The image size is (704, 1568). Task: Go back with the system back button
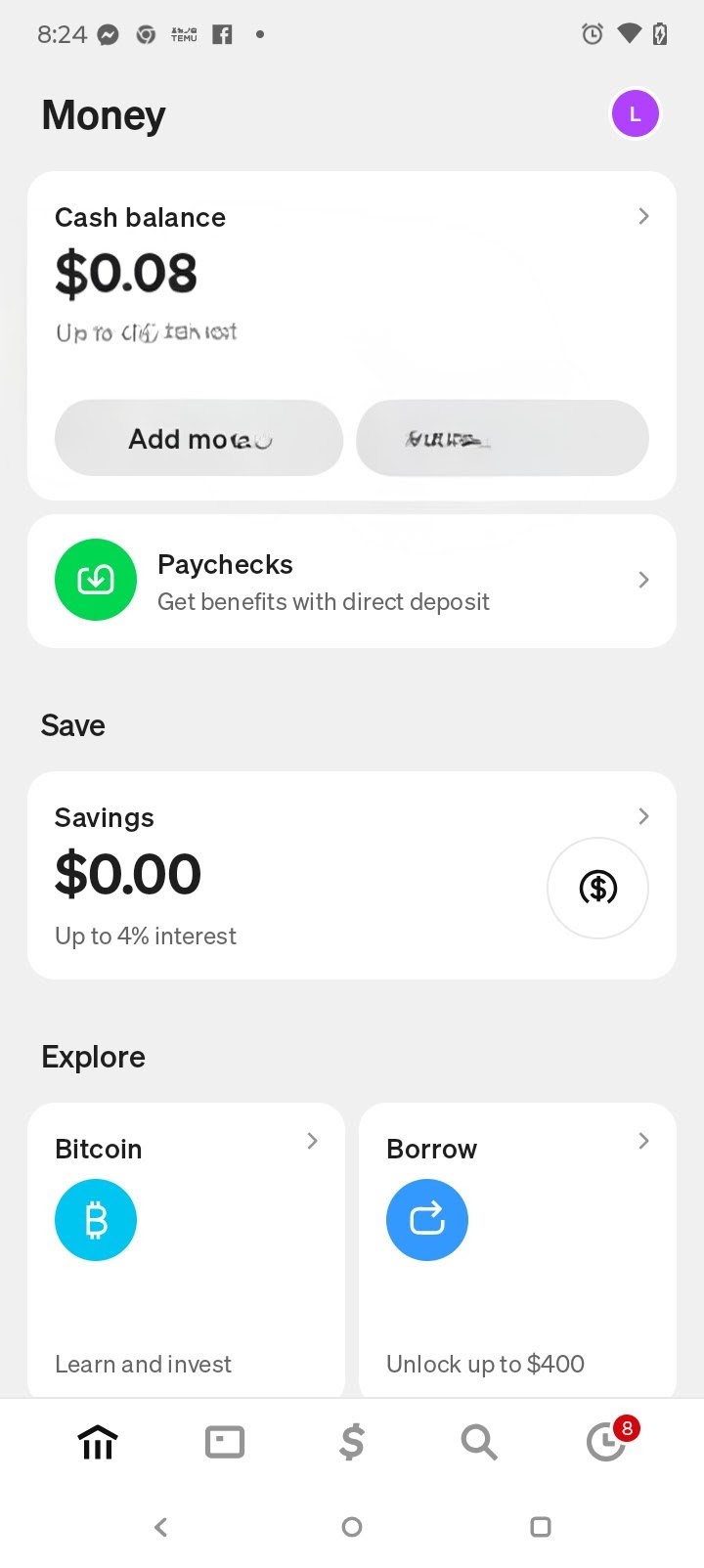point(161,1527)
